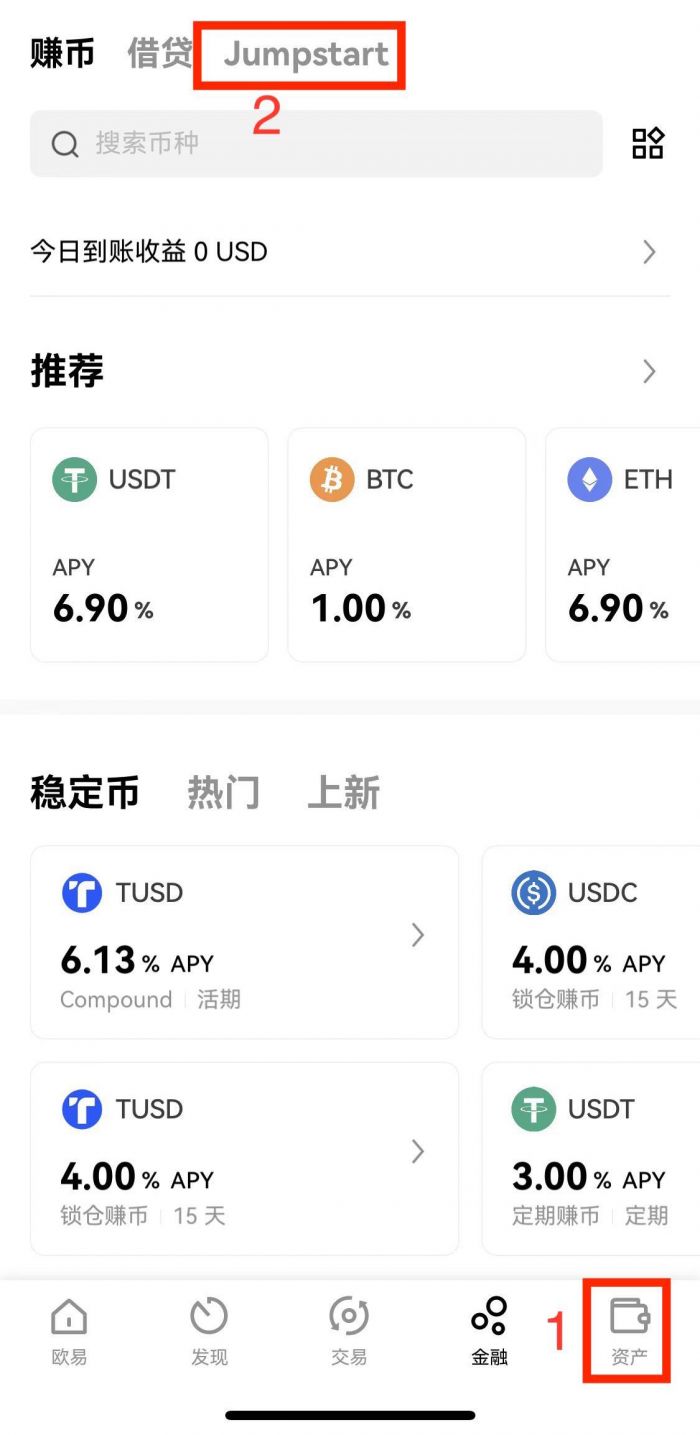The image size is (700, 1435).
Task: Open the 交易 trading tab
Action: pyautogui.click(x=349, y=1332)
